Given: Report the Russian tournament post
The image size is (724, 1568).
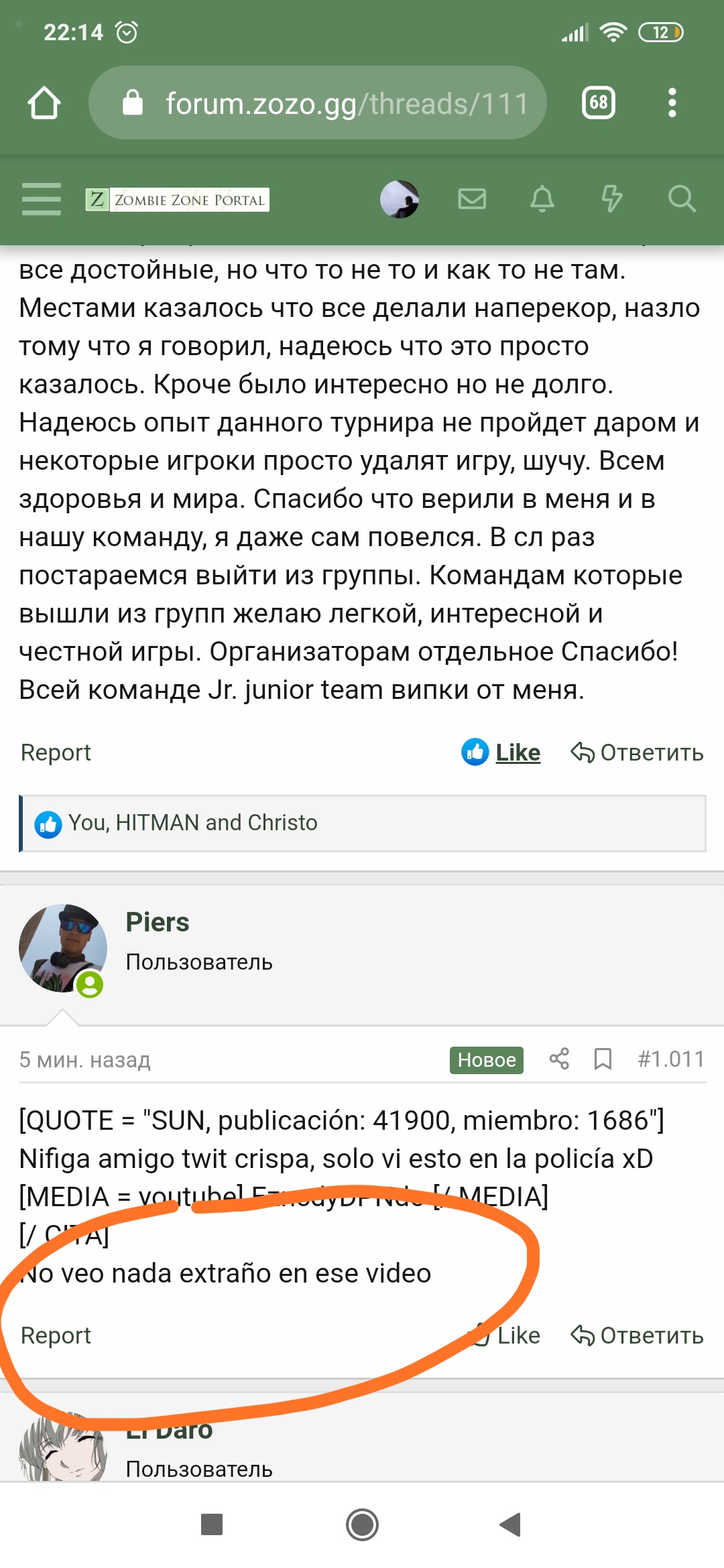Looking at the screenshot, I should [x=56, y=753].
